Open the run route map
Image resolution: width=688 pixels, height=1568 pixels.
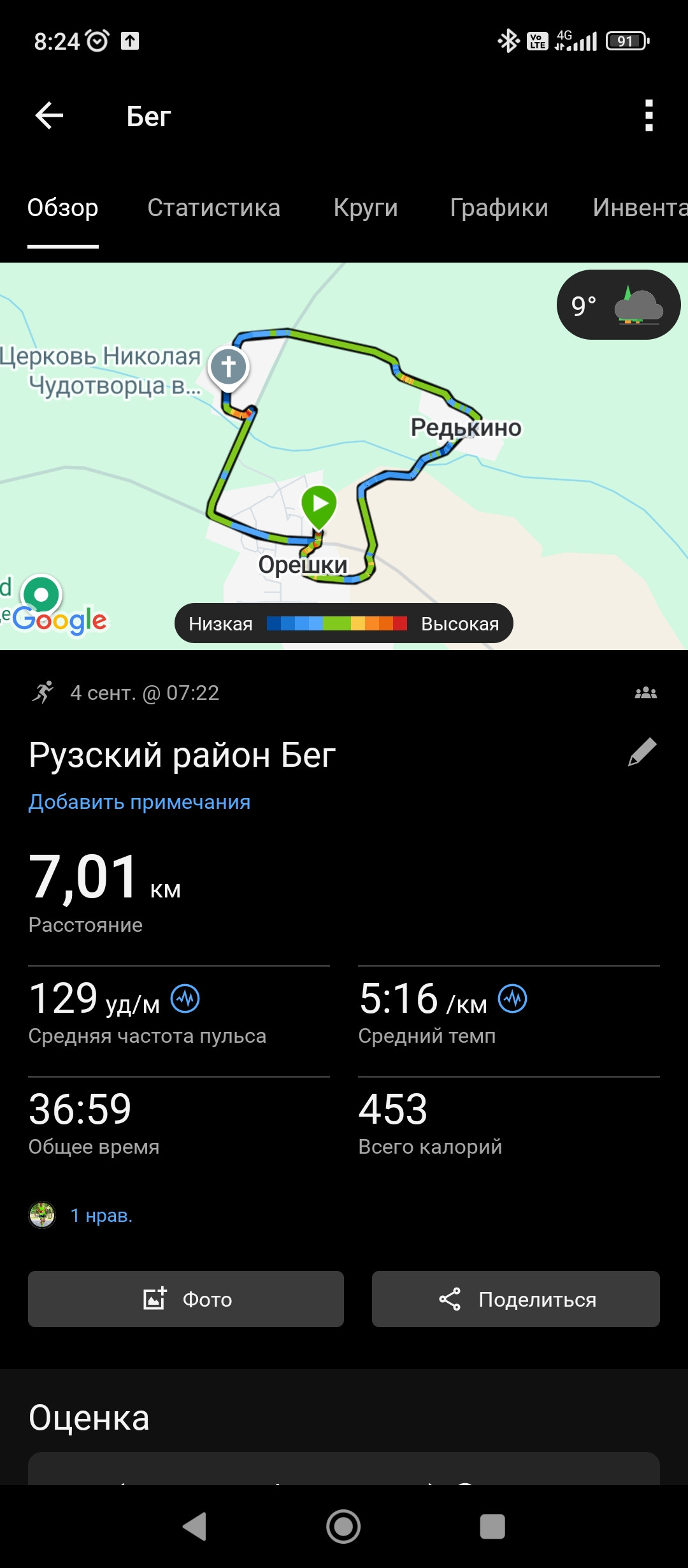coord(344,456)
